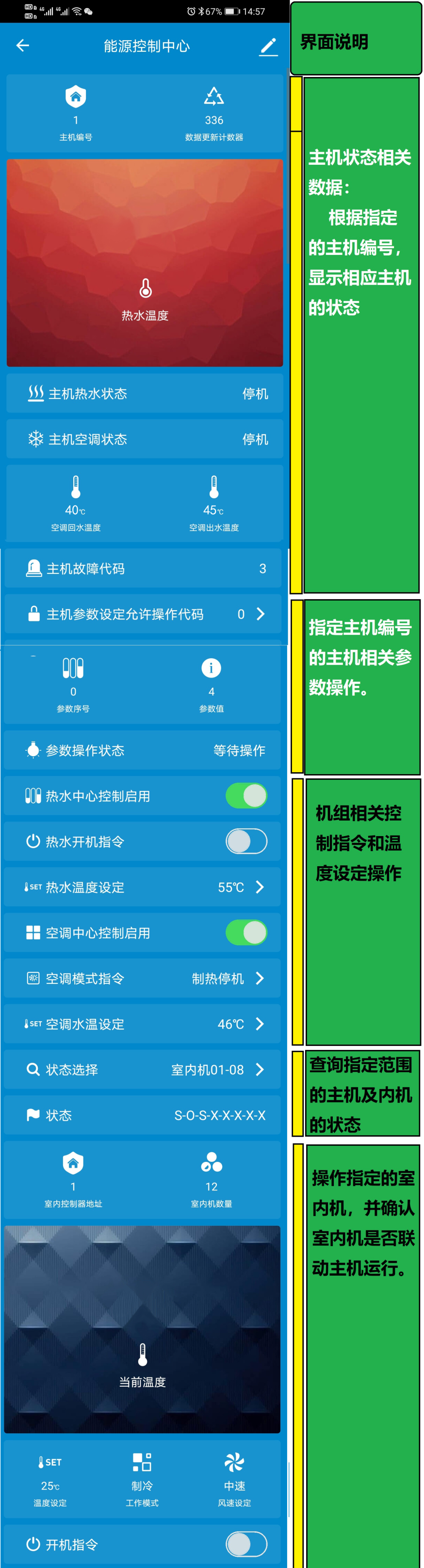Disable 热水中心控制启用 switch
The width and height of the screenshot is (424, 1568).
[246, 795]
